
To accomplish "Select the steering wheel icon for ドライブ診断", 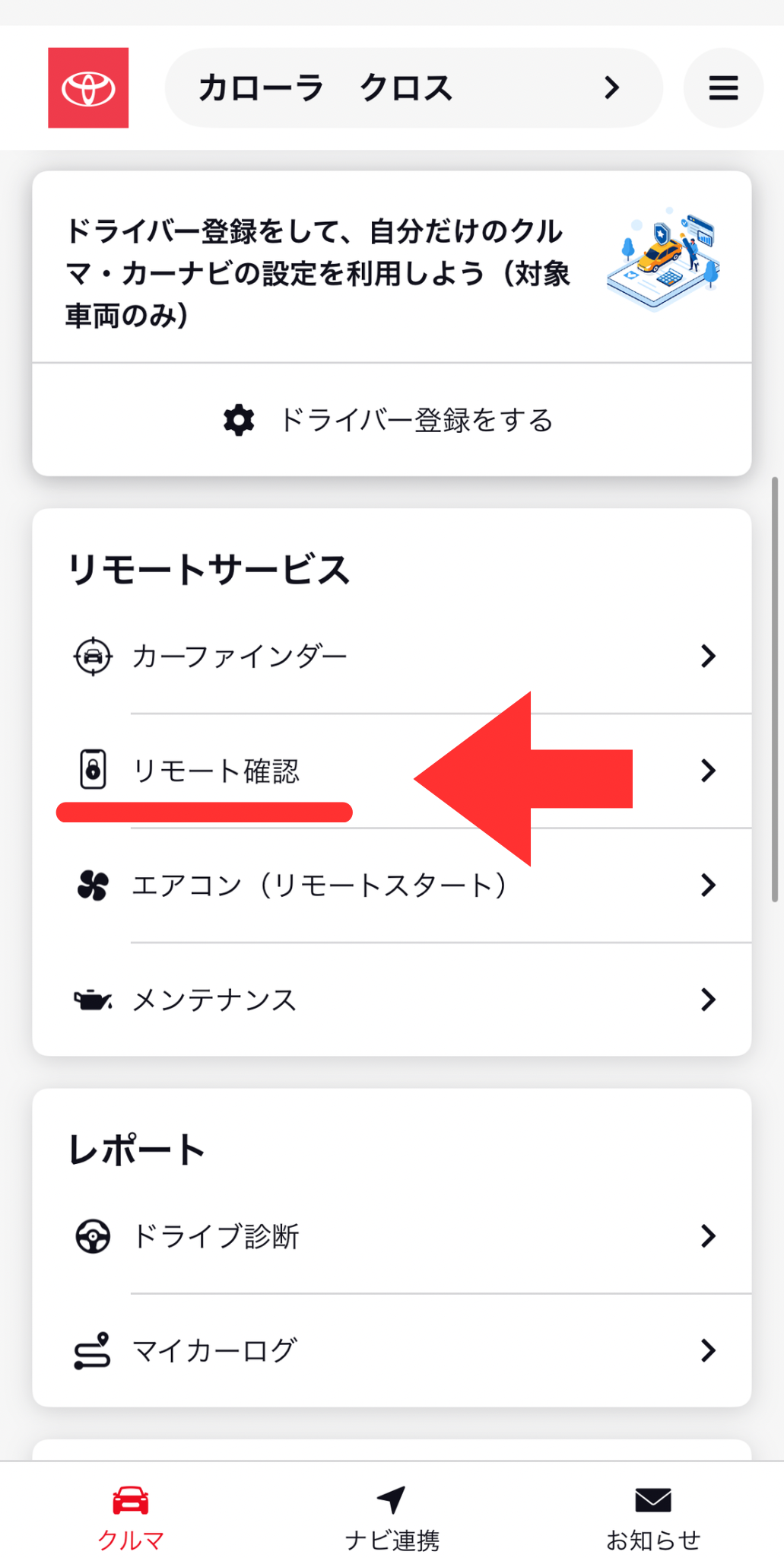I will (x=92, y=1236).
